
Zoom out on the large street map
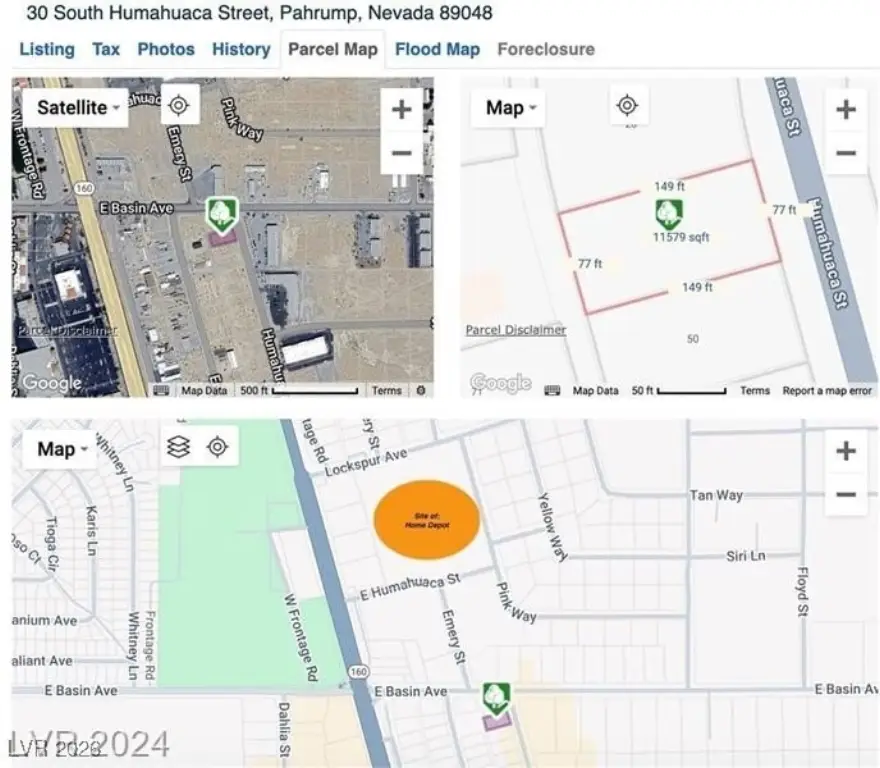846,494
